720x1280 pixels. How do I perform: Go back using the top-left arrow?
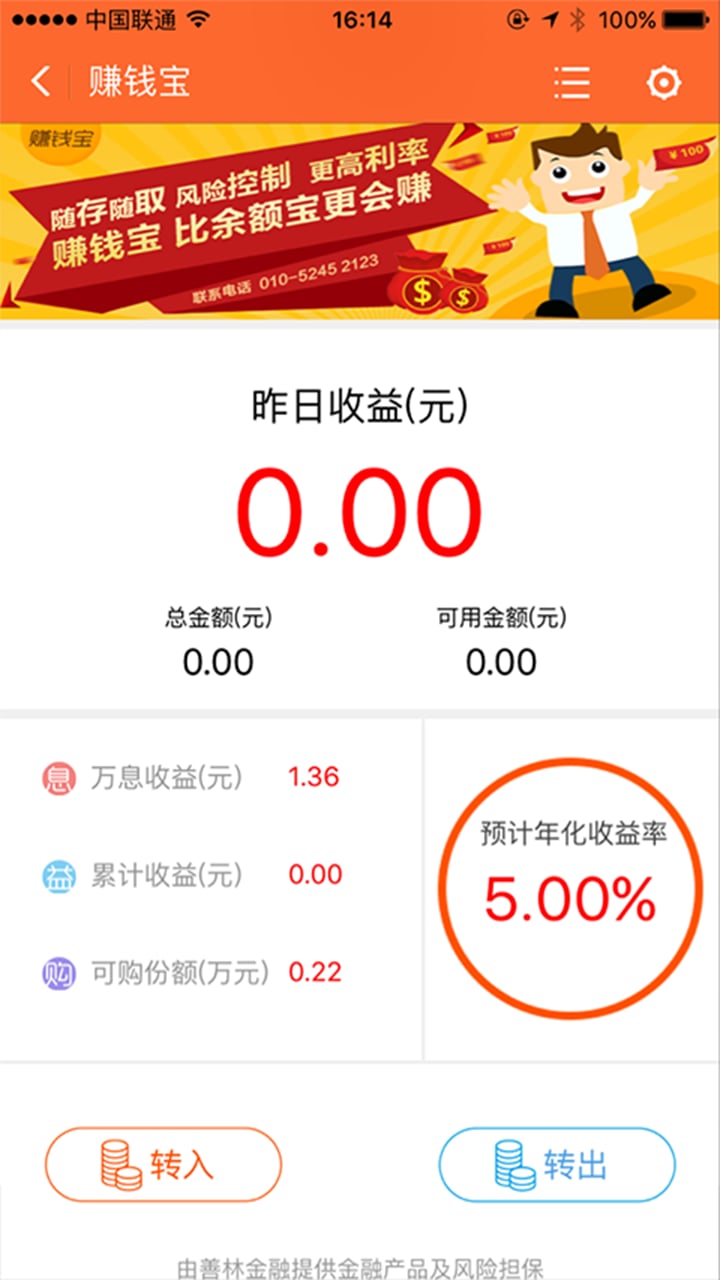point(40,81)
